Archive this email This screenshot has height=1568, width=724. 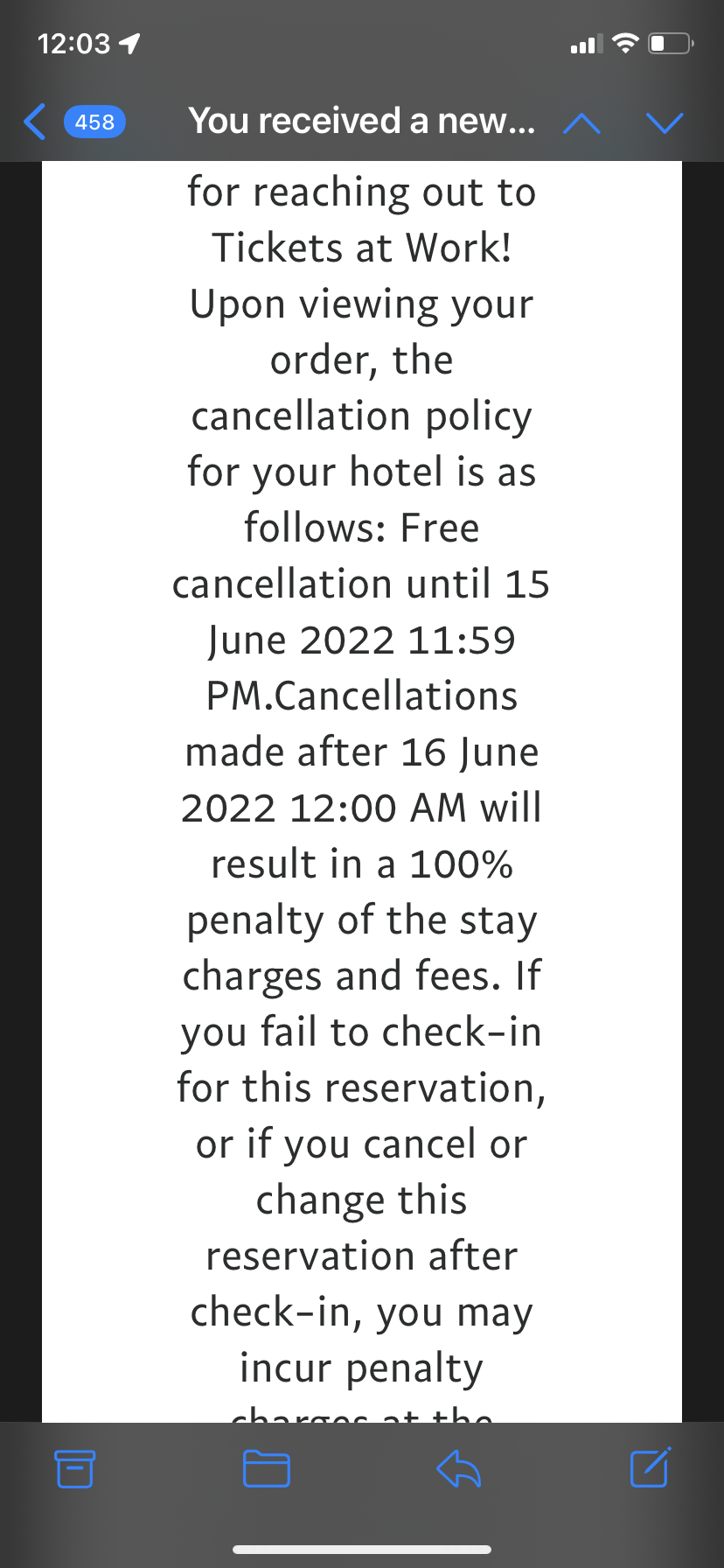[x=74, y=1468]
